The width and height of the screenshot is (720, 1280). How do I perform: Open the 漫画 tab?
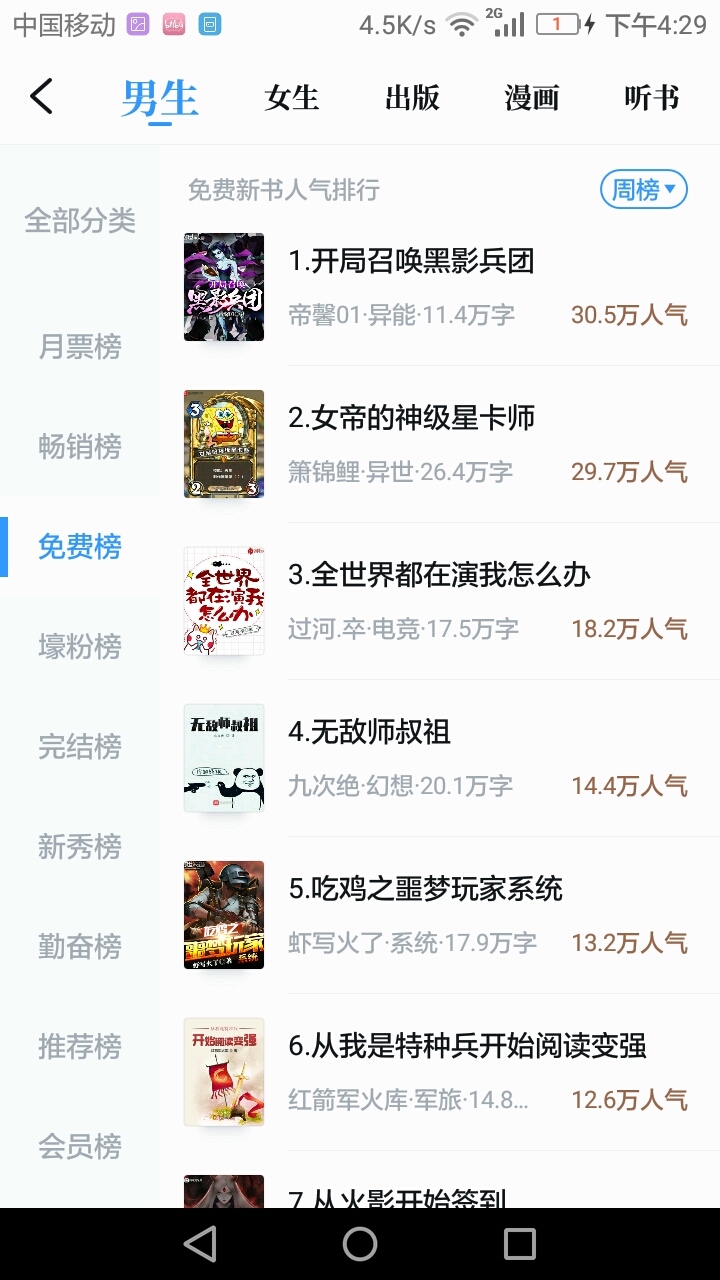pos(531,98)
